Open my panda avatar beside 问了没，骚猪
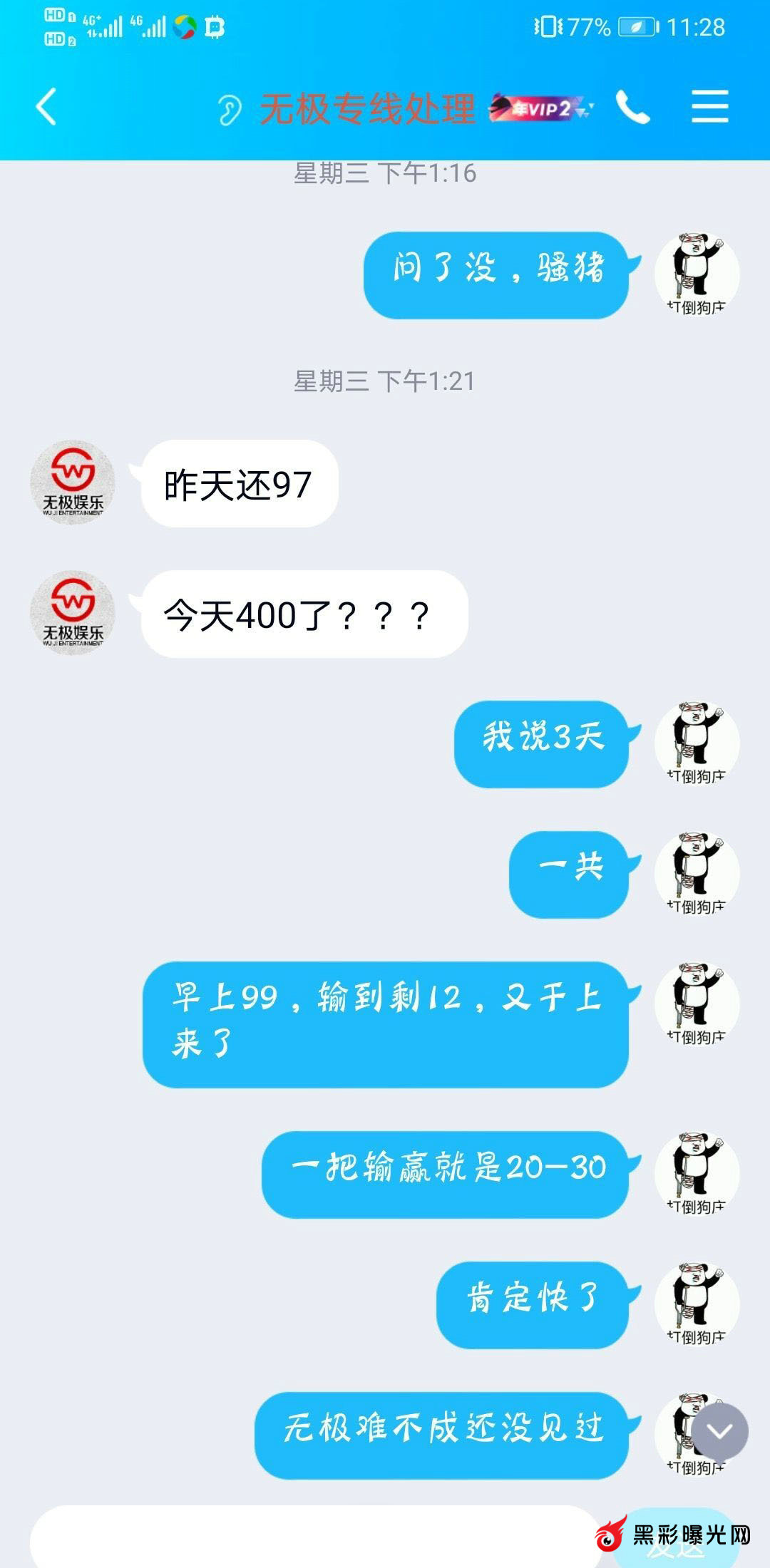This screenshot has width=770, height=1568. click(x=697, y=274)
